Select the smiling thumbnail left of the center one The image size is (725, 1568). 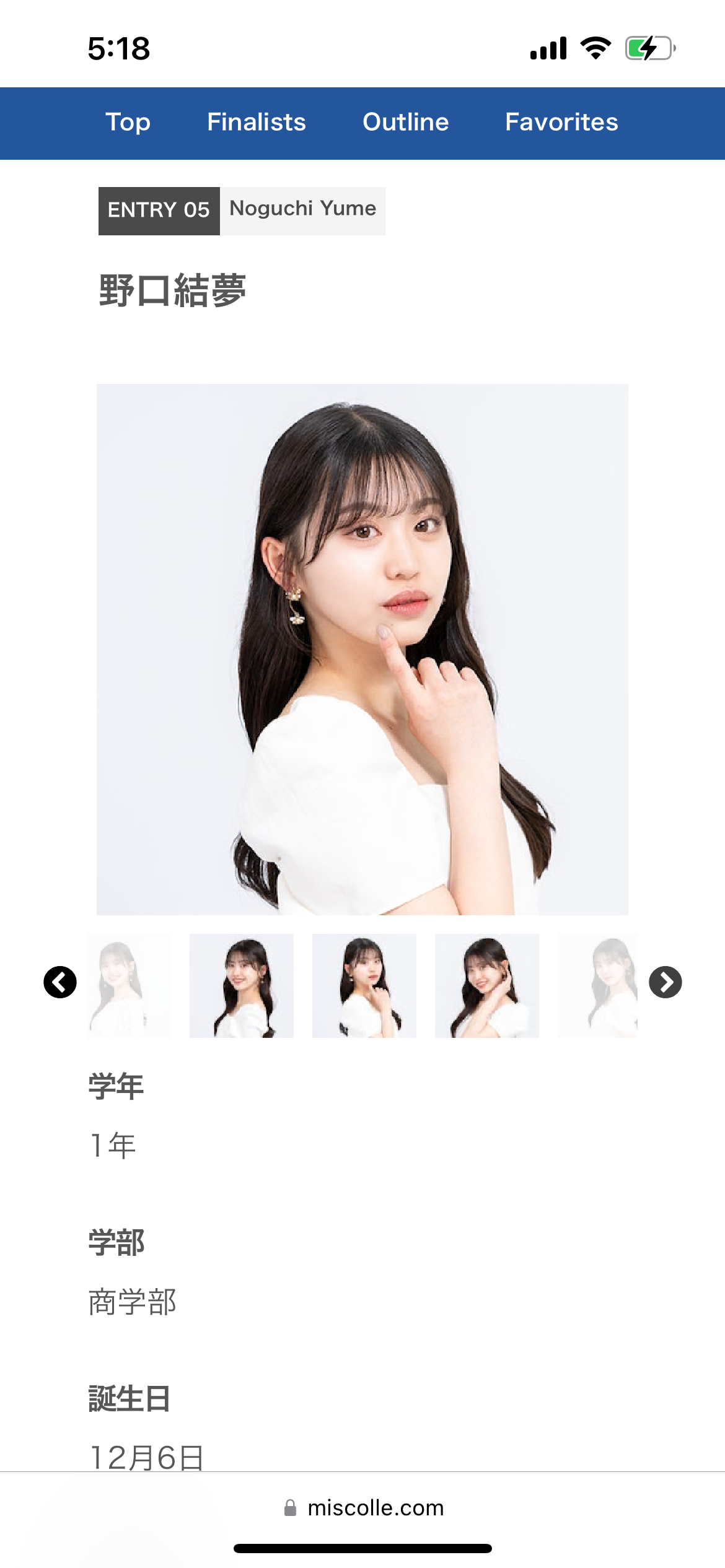(242, 986)
